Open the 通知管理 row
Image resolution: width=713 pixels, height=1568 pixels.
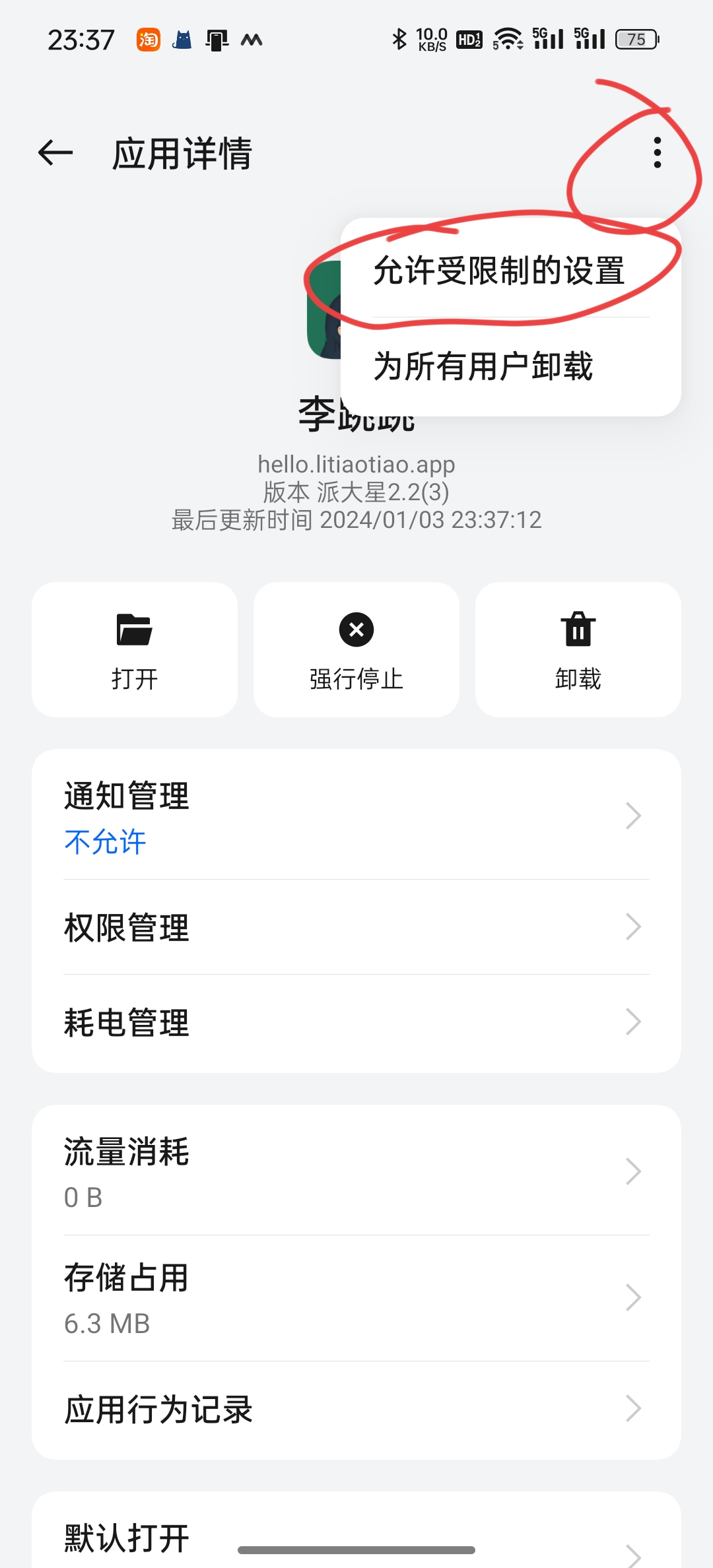point(356,816)
